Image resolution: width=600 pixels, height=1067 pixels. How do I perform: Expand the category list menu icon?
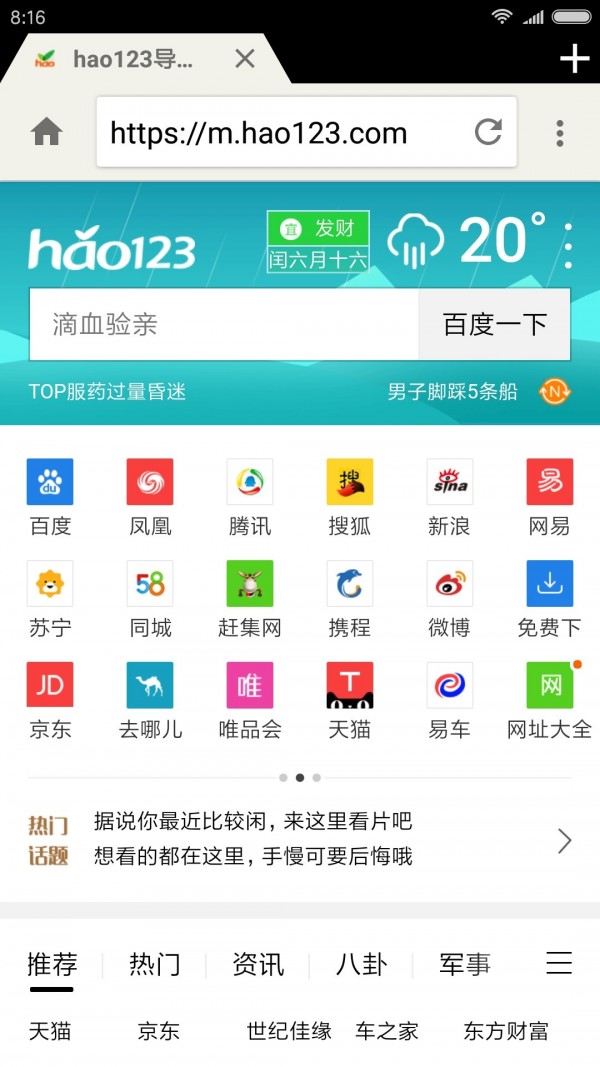click(559, 963)
